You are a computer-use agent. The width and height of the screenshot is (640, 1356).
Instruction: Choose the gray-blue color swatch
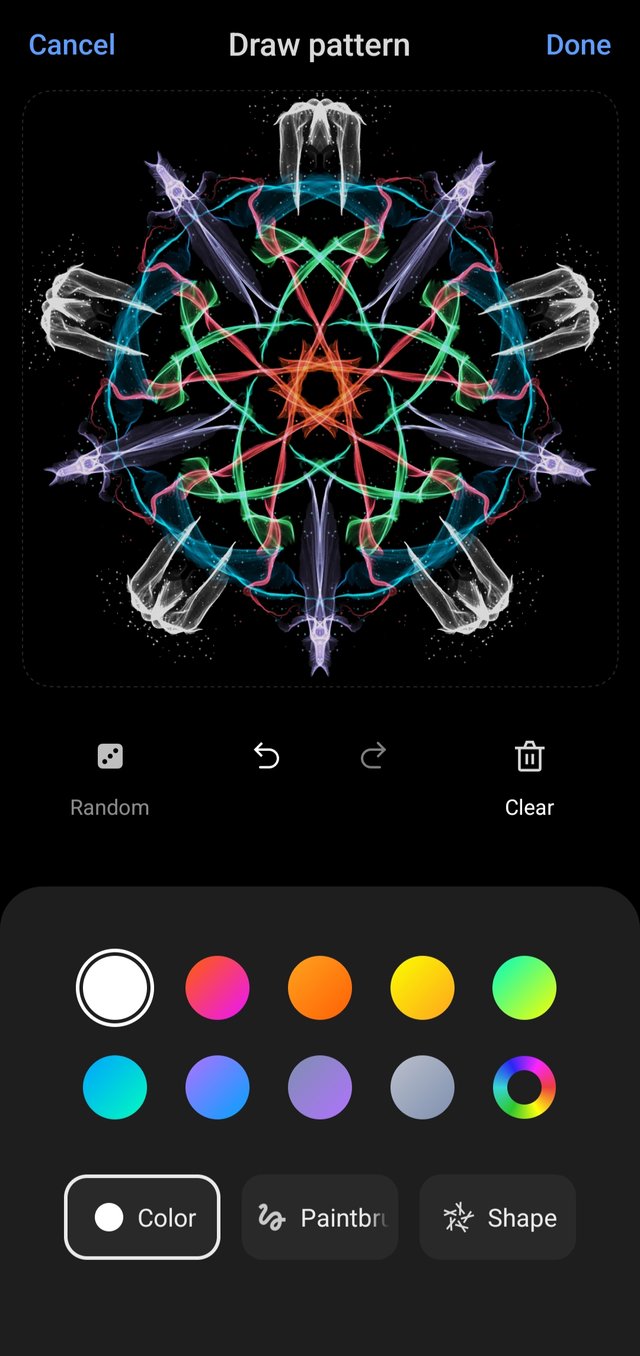[422, 1087]
